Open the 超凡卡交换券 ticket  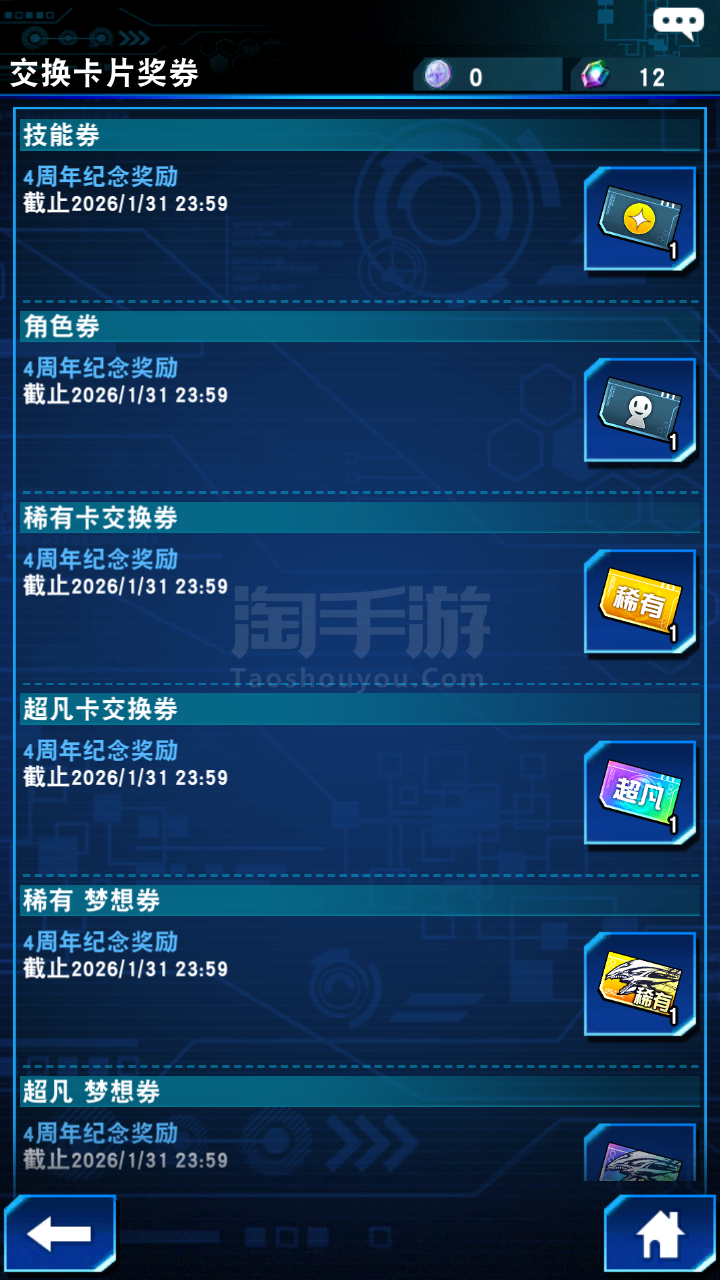(x=640, y=793)
